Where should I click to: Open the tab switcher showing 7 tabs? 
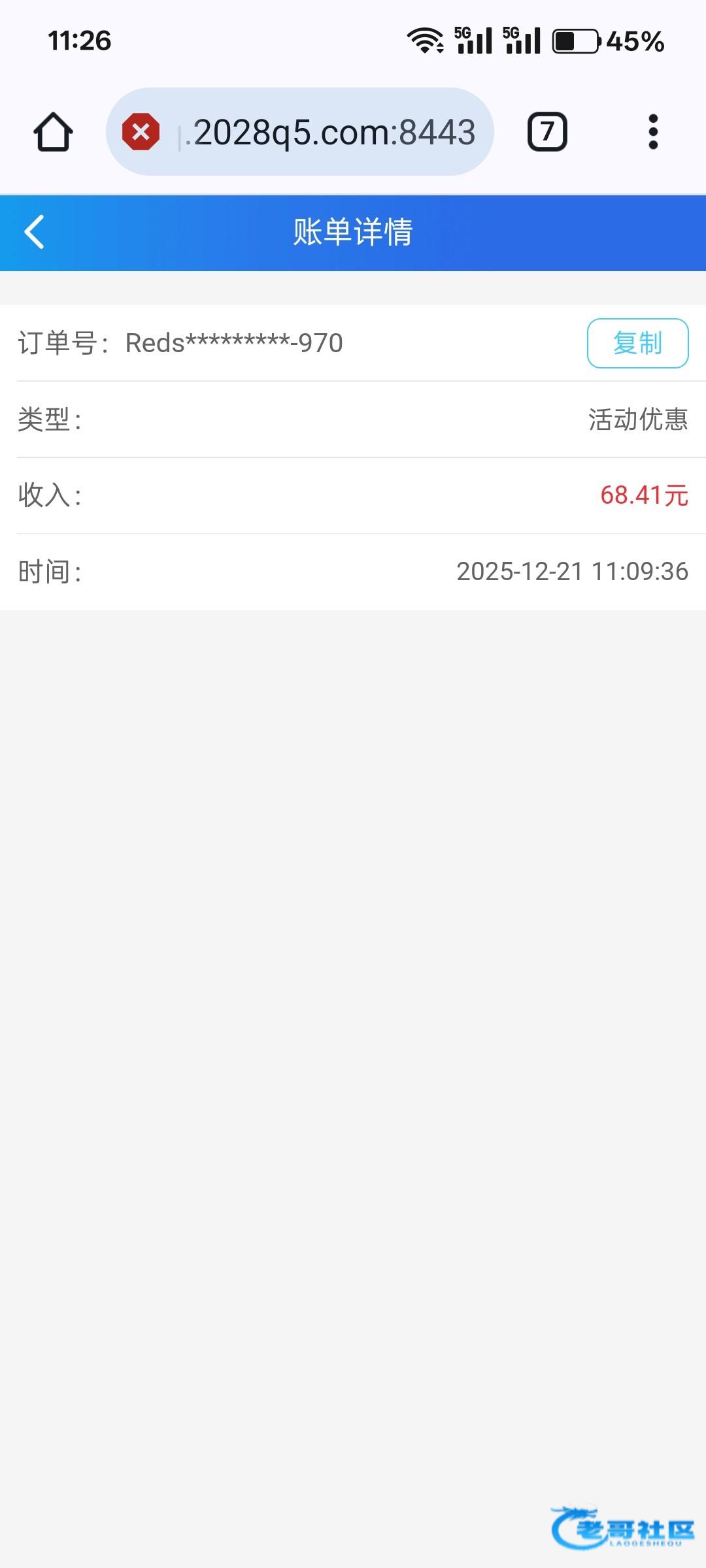click(547, 132)
